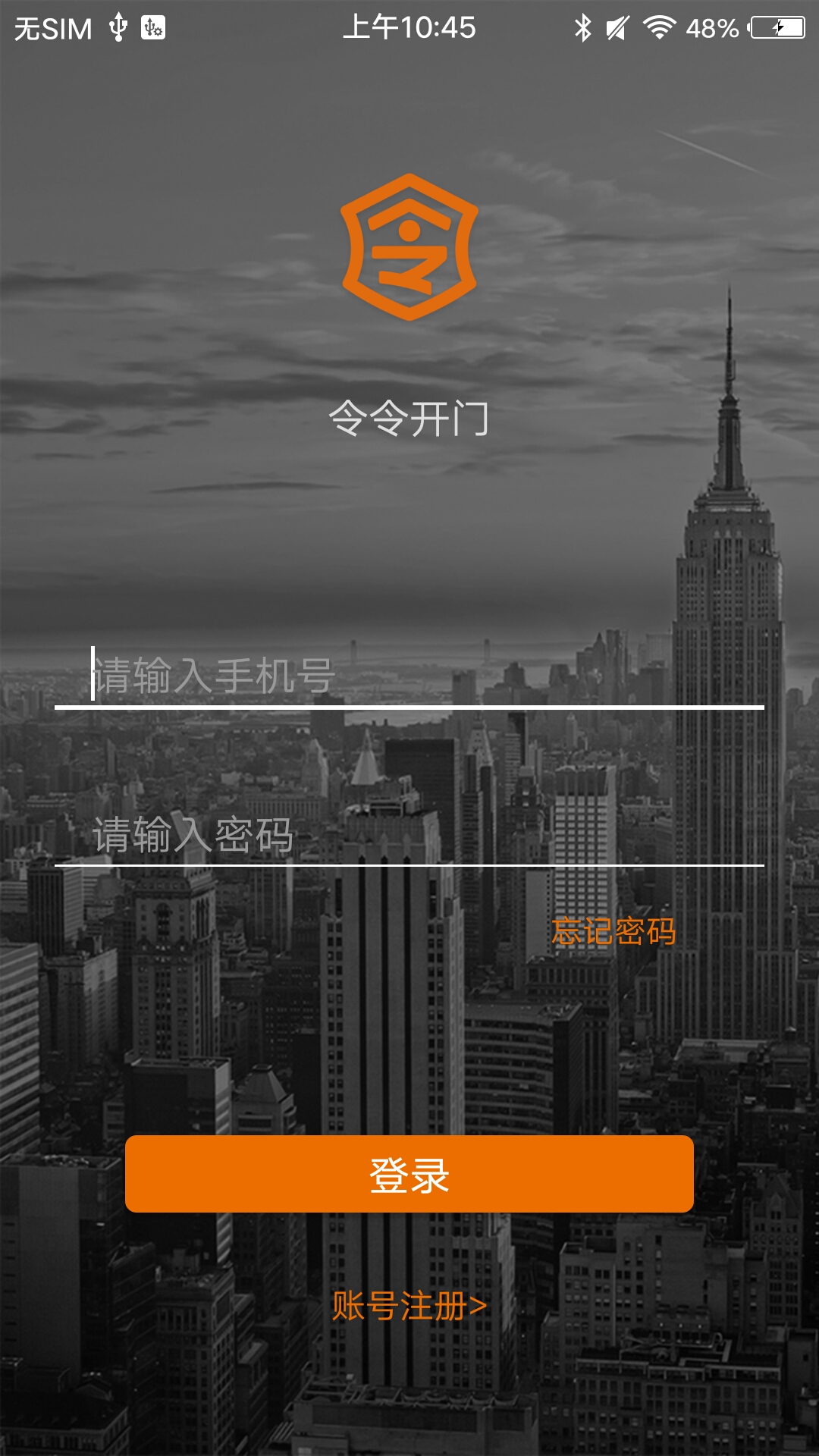
Task: Click the mute/vibrate icon in the status bar
Action: point(614,27)
